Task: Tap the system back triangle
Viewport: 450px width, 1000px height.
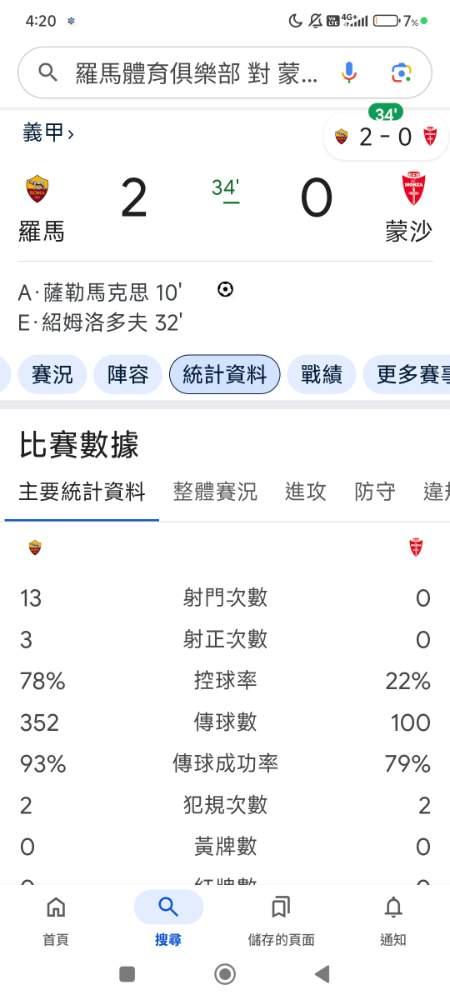Action: 322,974
